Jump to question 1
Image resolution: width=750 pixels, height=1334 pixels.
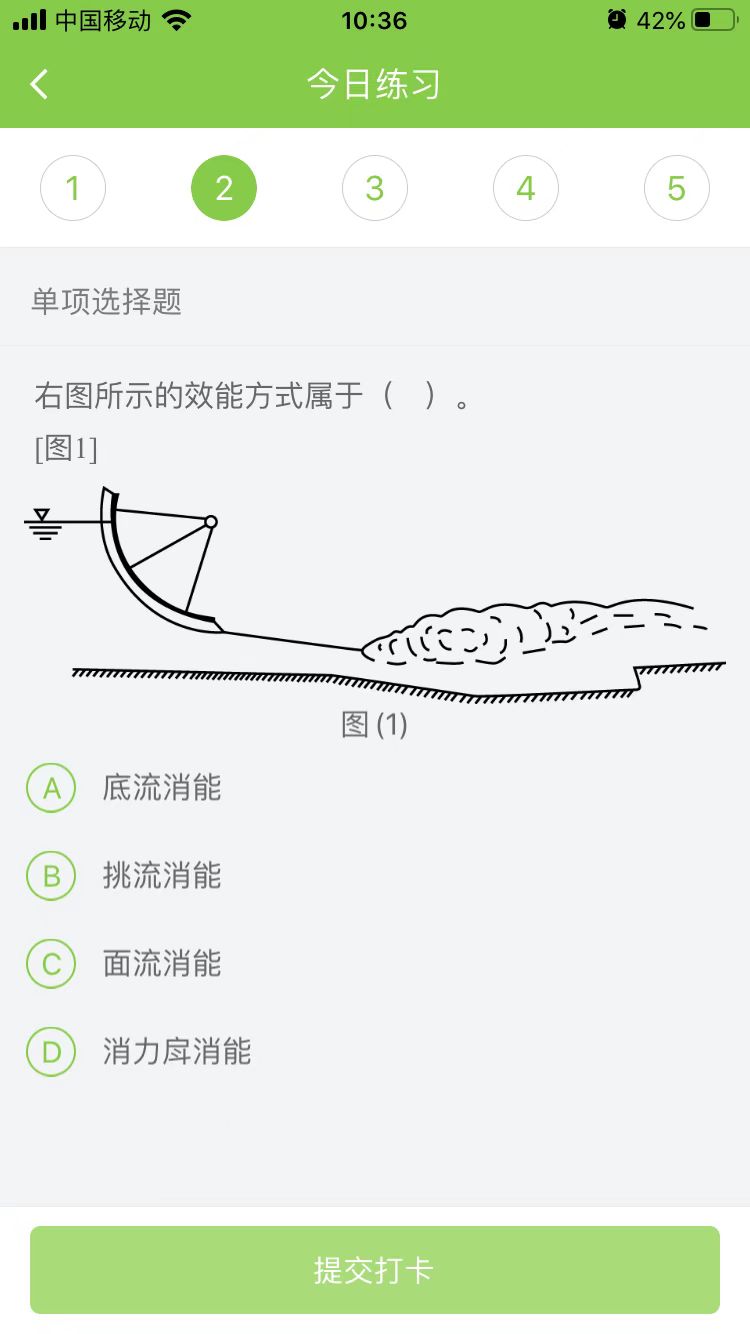pos(73,188)
